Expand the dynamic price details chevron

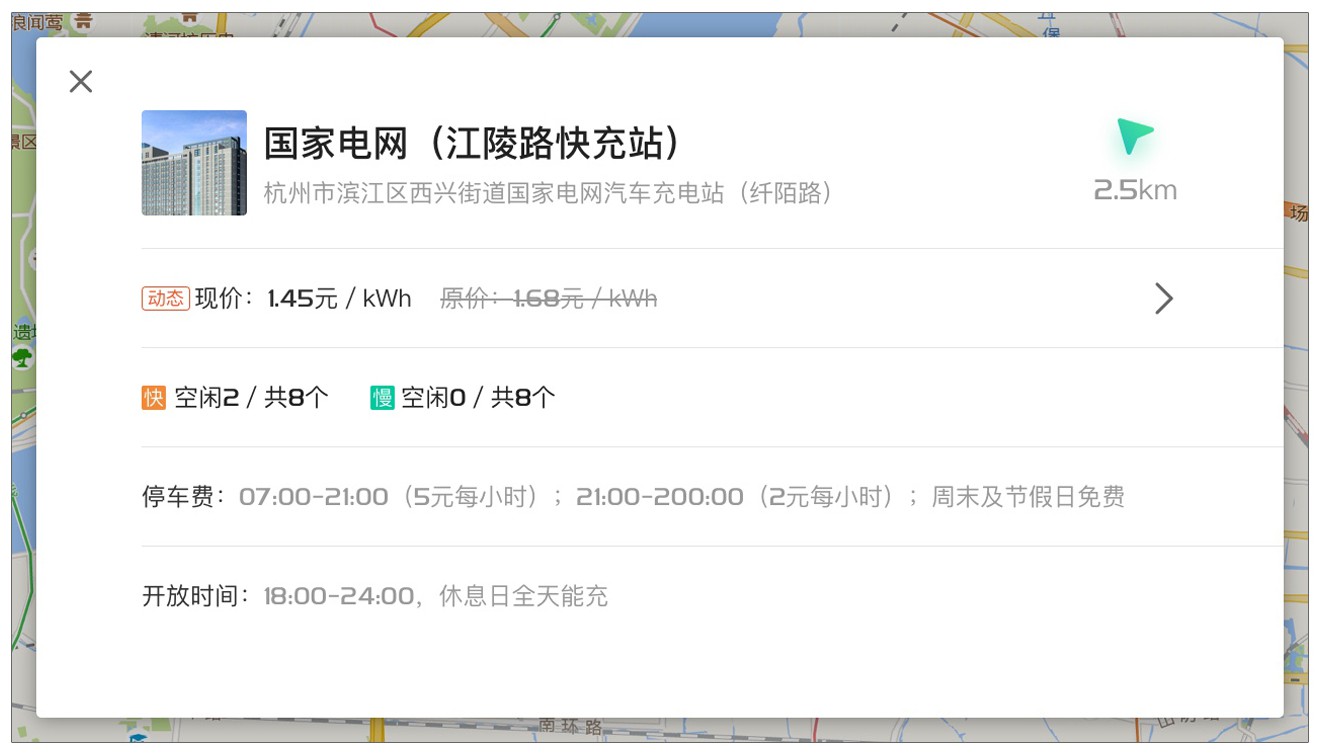1163,298
